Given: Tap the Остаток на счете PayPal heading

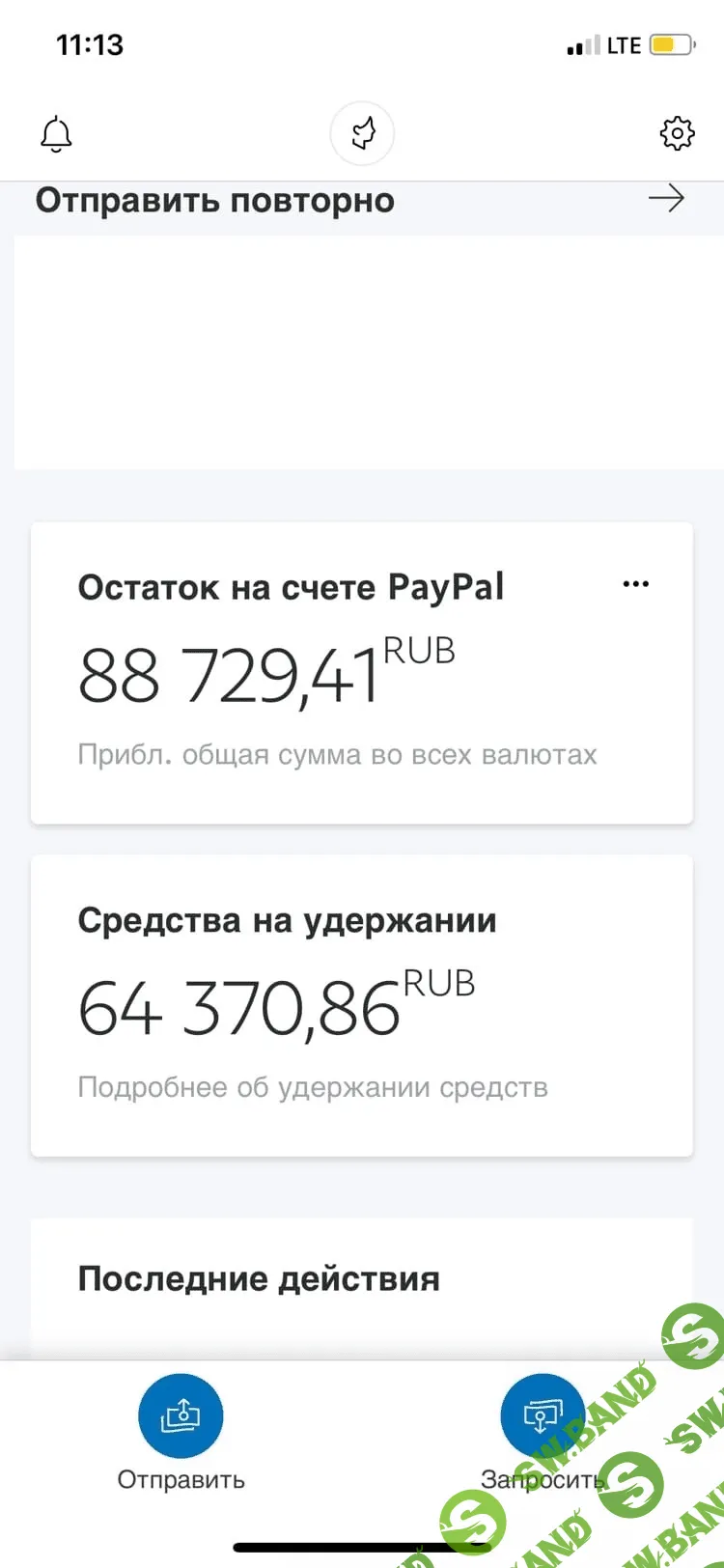Looking at the screenshot, I should (291, 586).
